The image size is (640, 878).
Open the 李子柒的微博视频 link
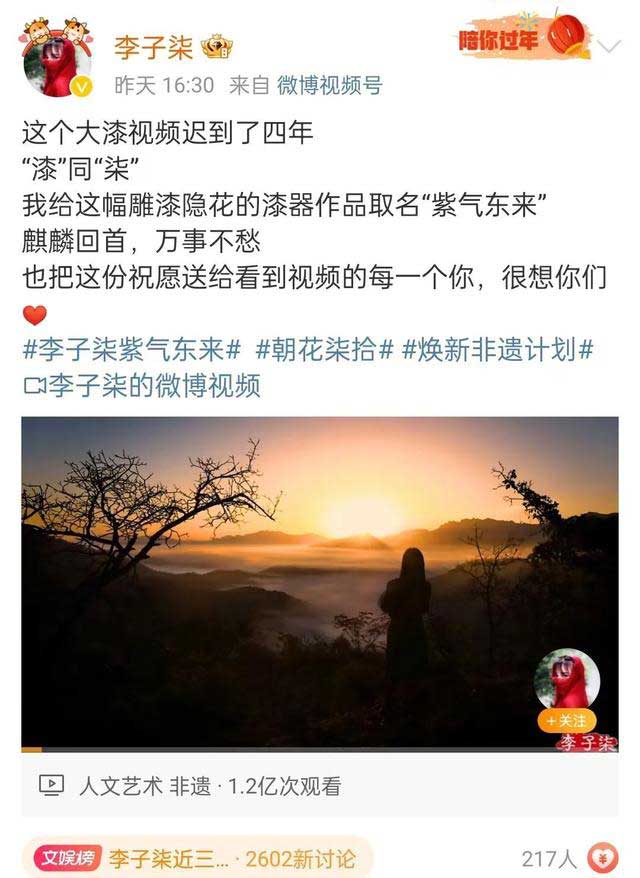point(141,385)
